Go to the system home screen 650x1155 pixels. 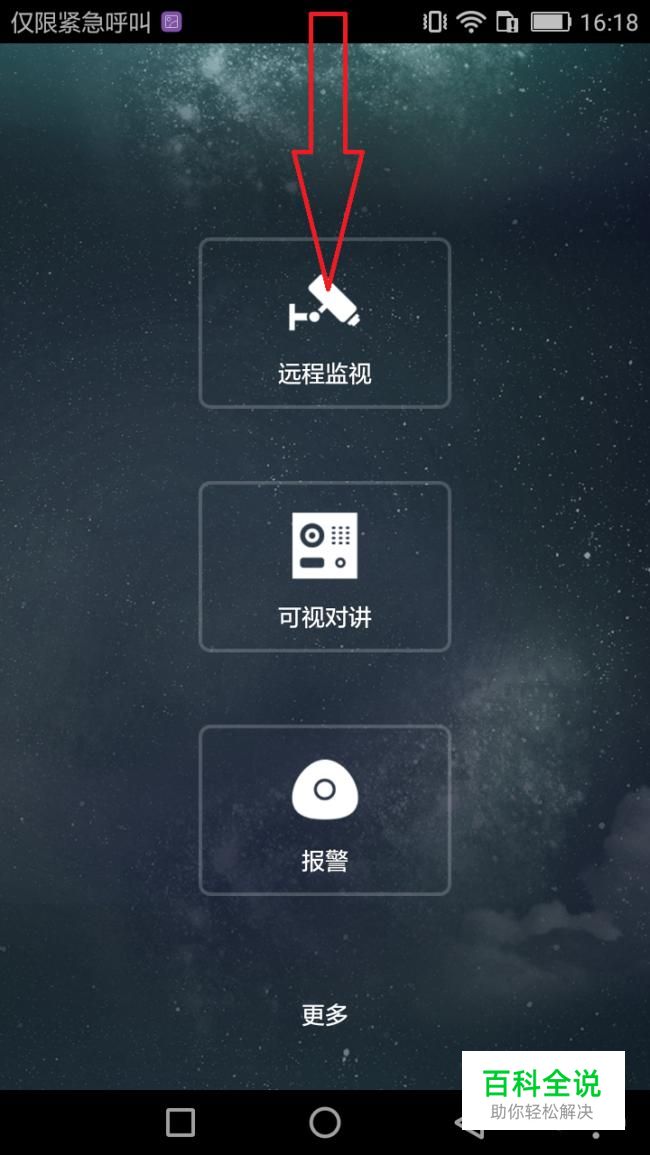pyautogui.click(x=325, y=1122)
